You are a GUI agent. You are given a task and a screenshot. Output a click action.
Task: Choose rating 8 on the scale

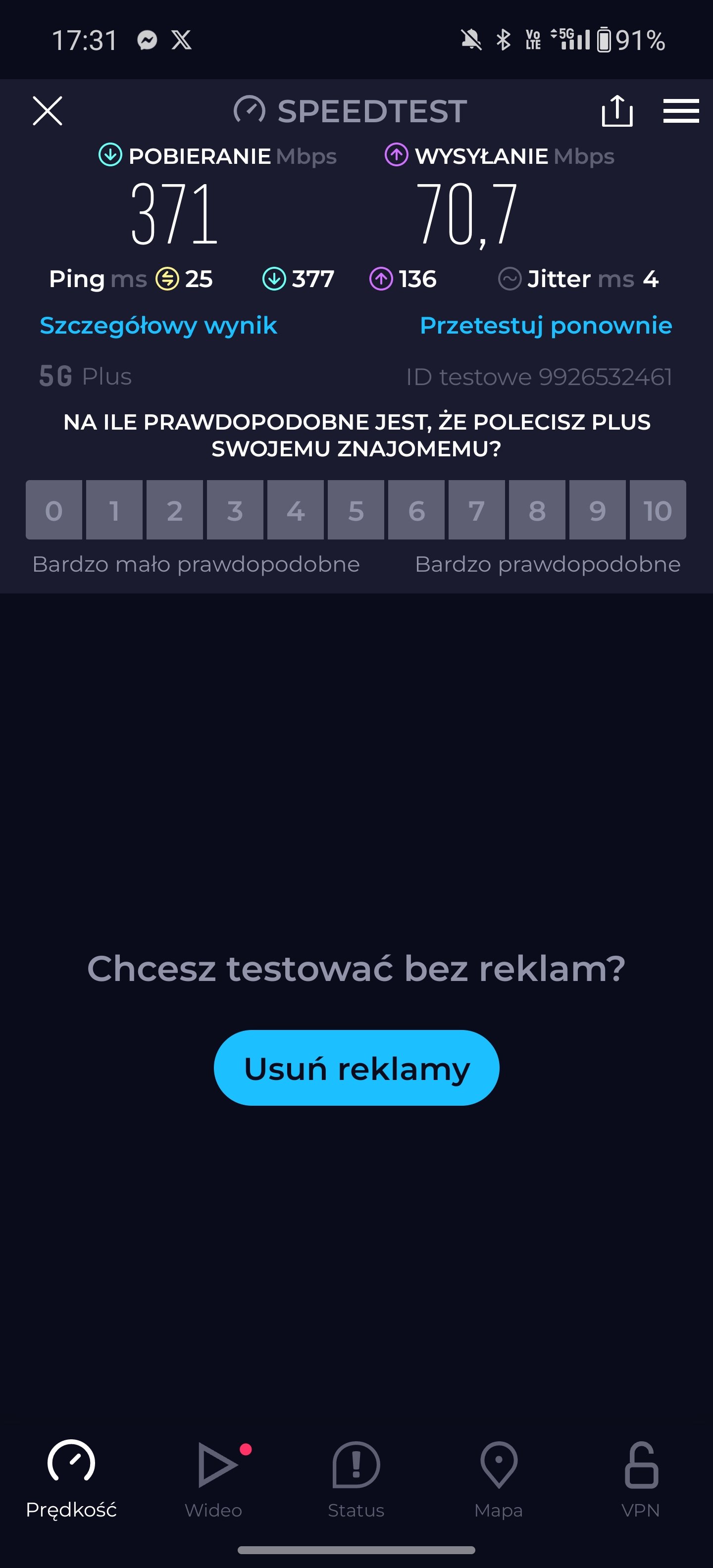537,510
